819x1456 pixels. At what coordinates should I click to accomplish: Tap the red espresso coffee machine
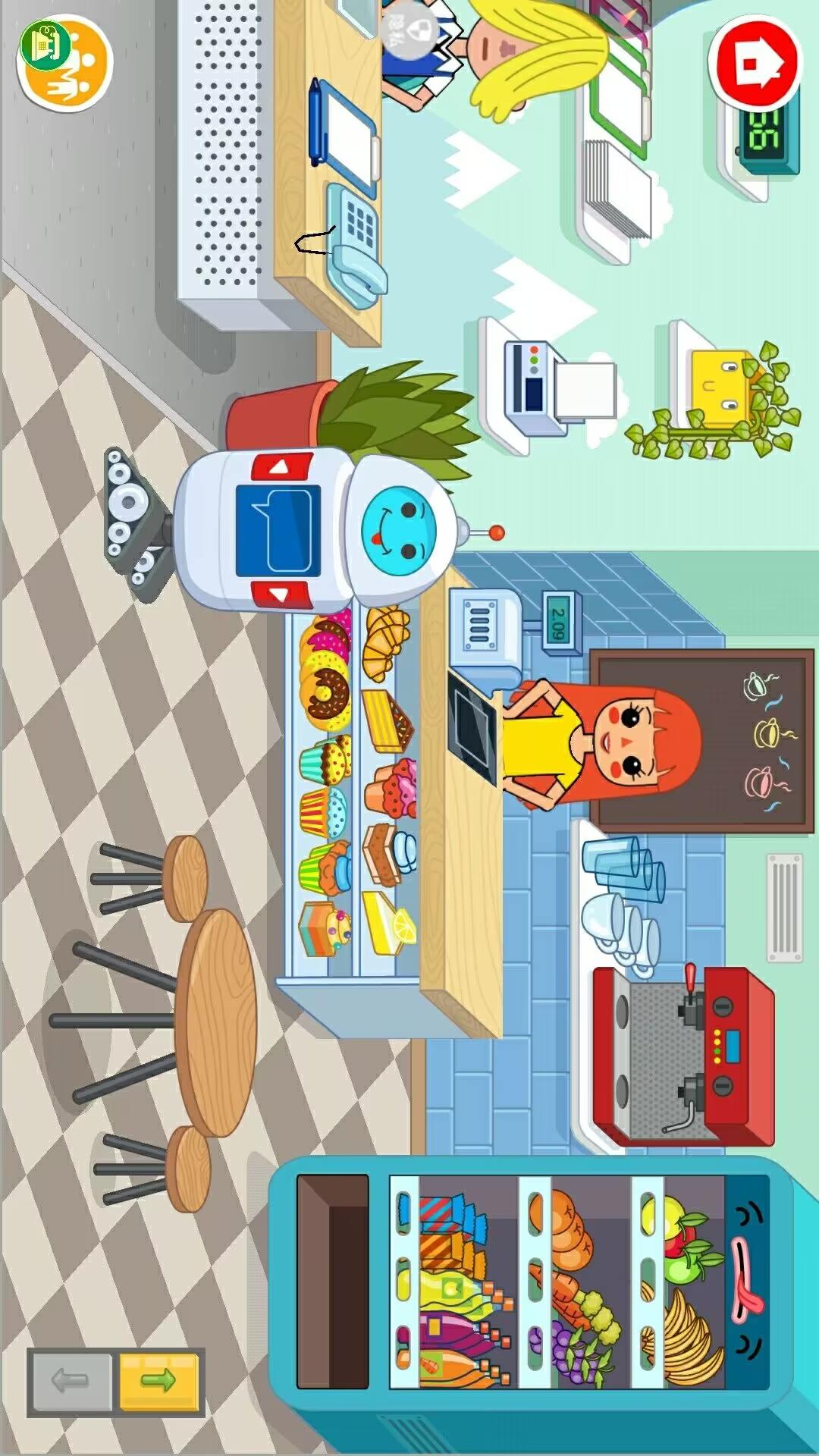[682, 1056]
